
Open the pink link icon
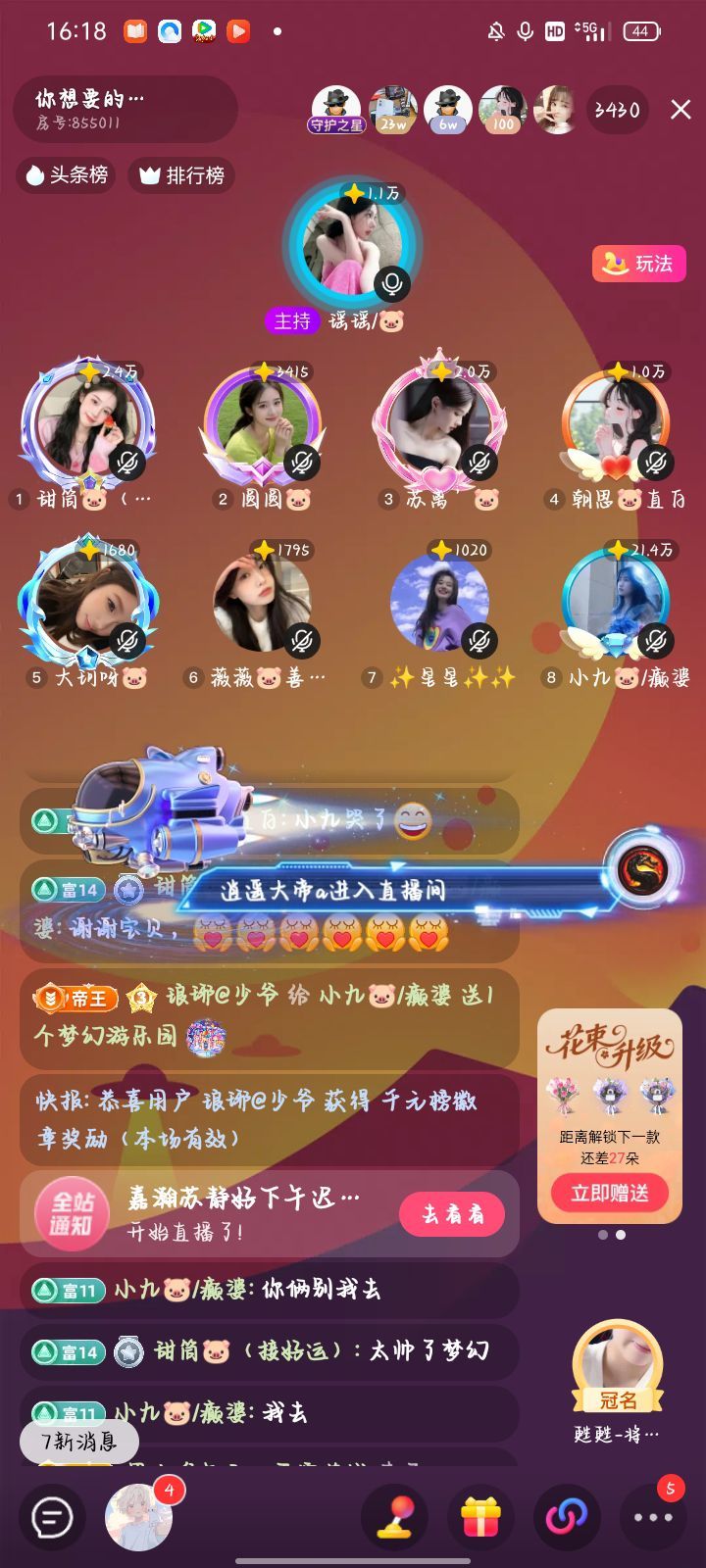click(567, 1518)
